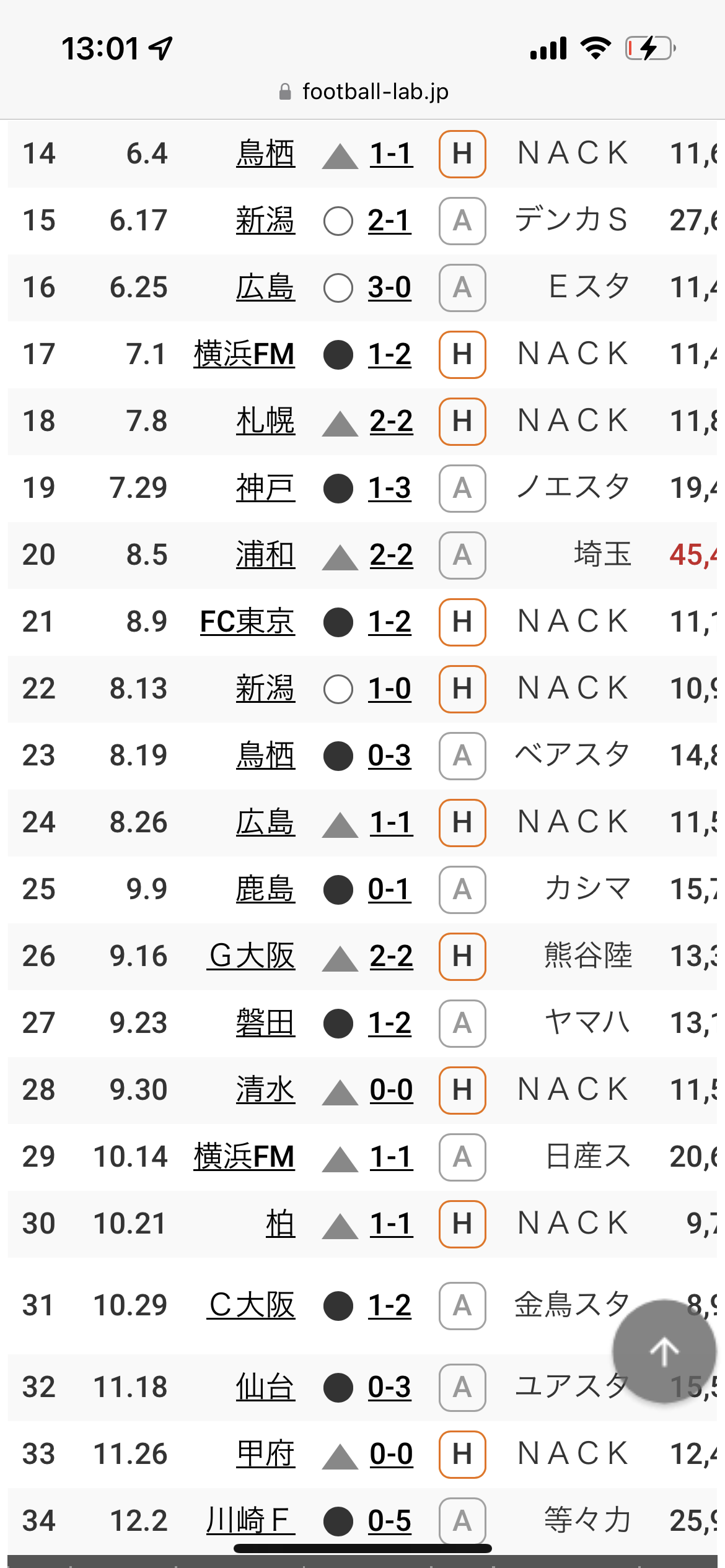Open the 柏 team link in match 30

(280, 1224)
